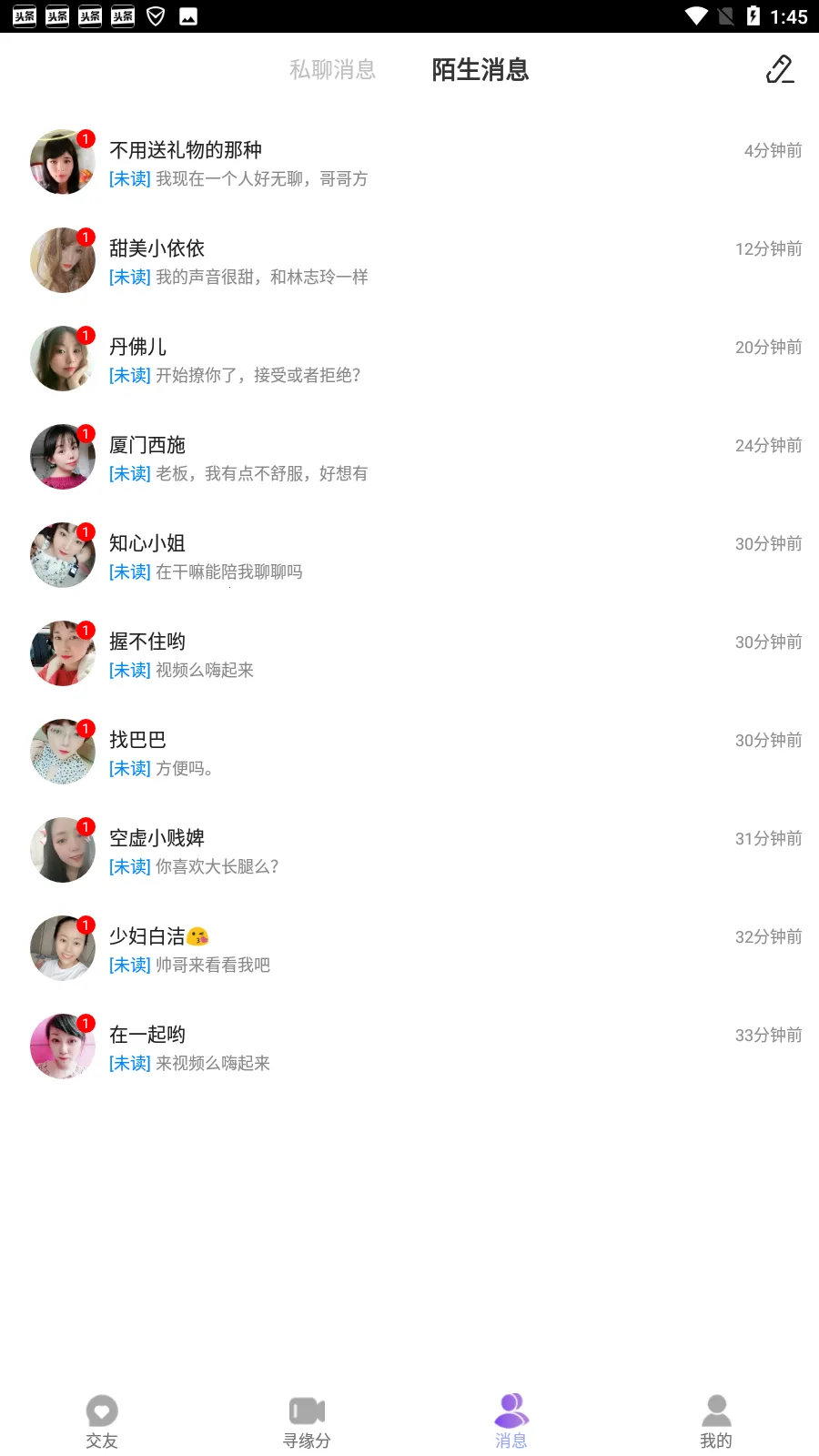Tap the compose pencil icon at top right
This screenshot has width=819, height=1456.
point(780,71)
